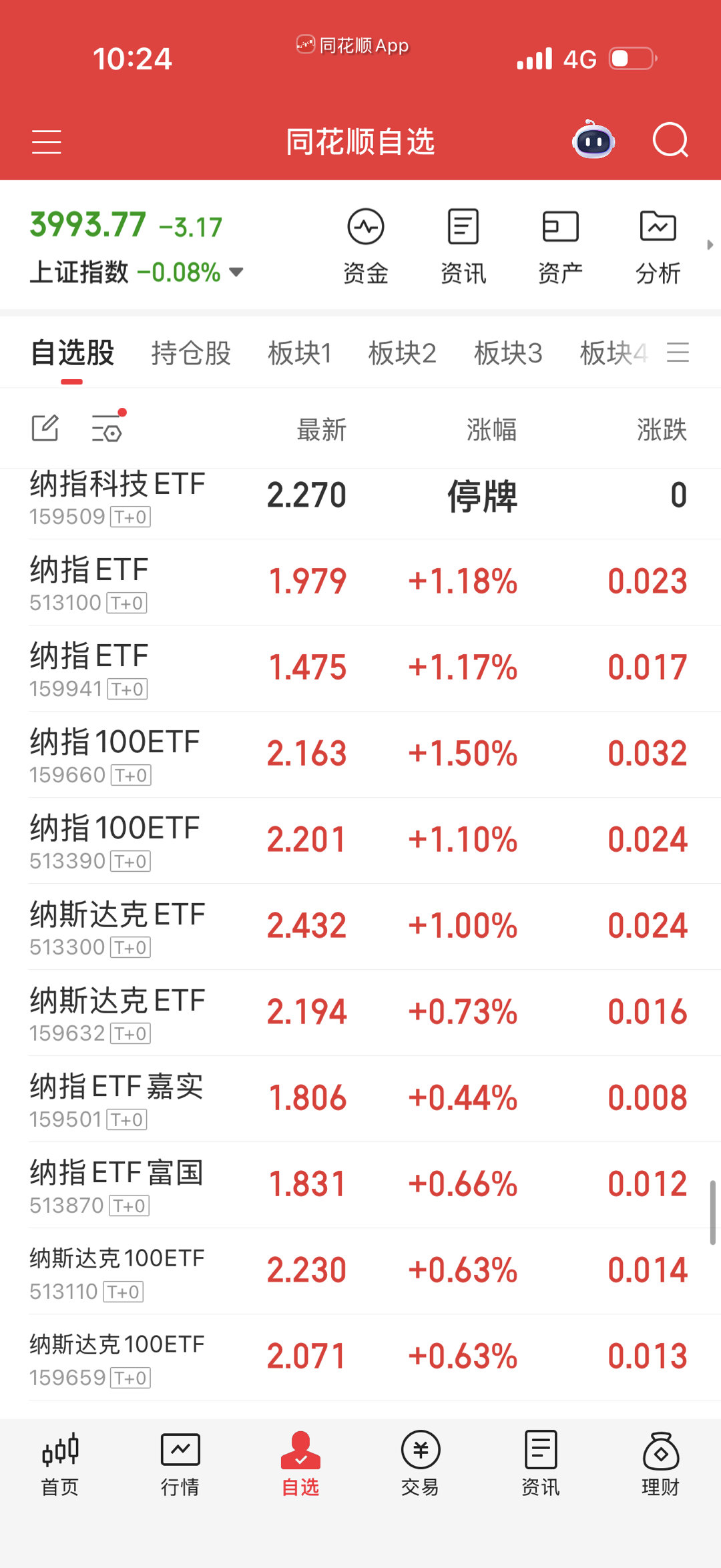This screenshot has width=721, height=1568.
Task: Edit the watchlist with the pencil icon
Action: click(x=45, y=429)
